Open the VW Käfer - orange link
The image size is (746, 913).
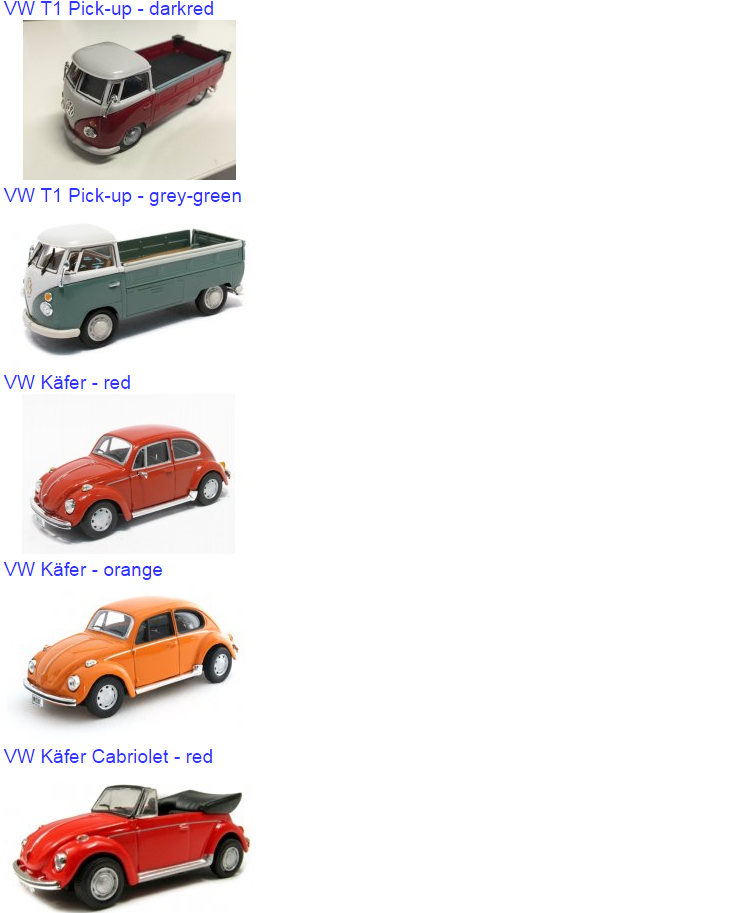[x=83, y=570]
